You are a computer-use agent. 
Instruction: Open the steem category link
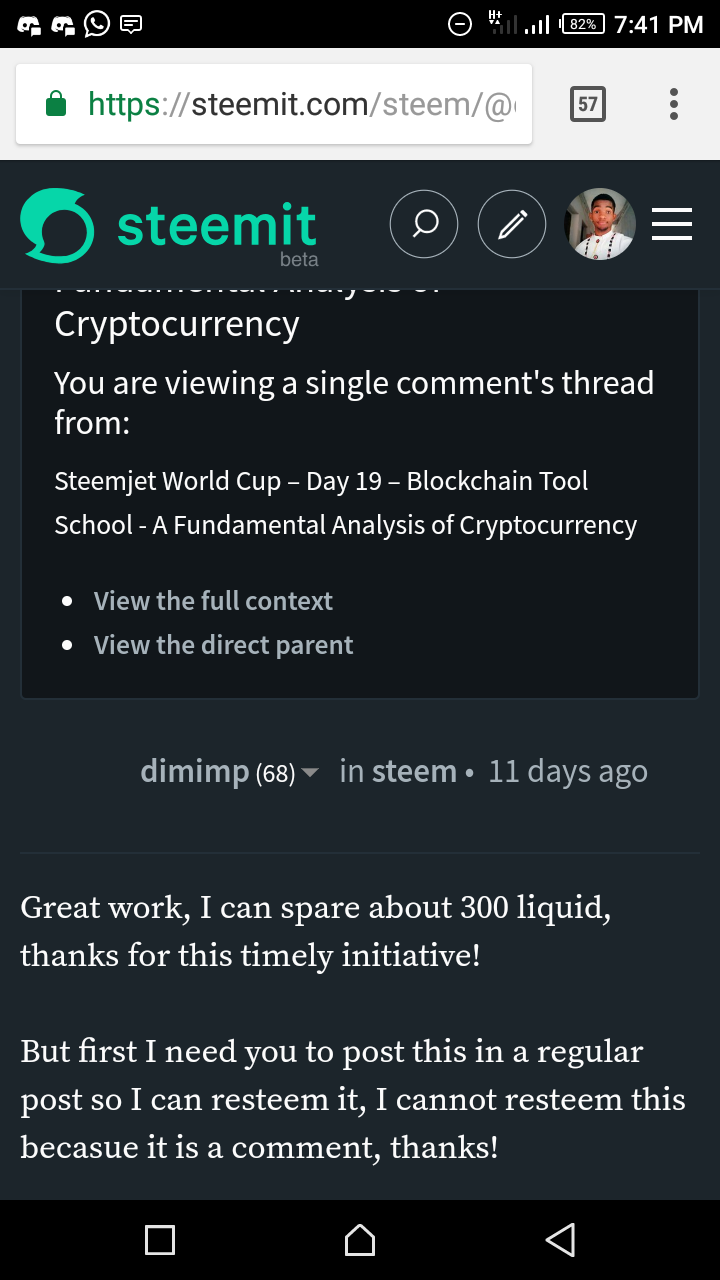coord(414,772)
